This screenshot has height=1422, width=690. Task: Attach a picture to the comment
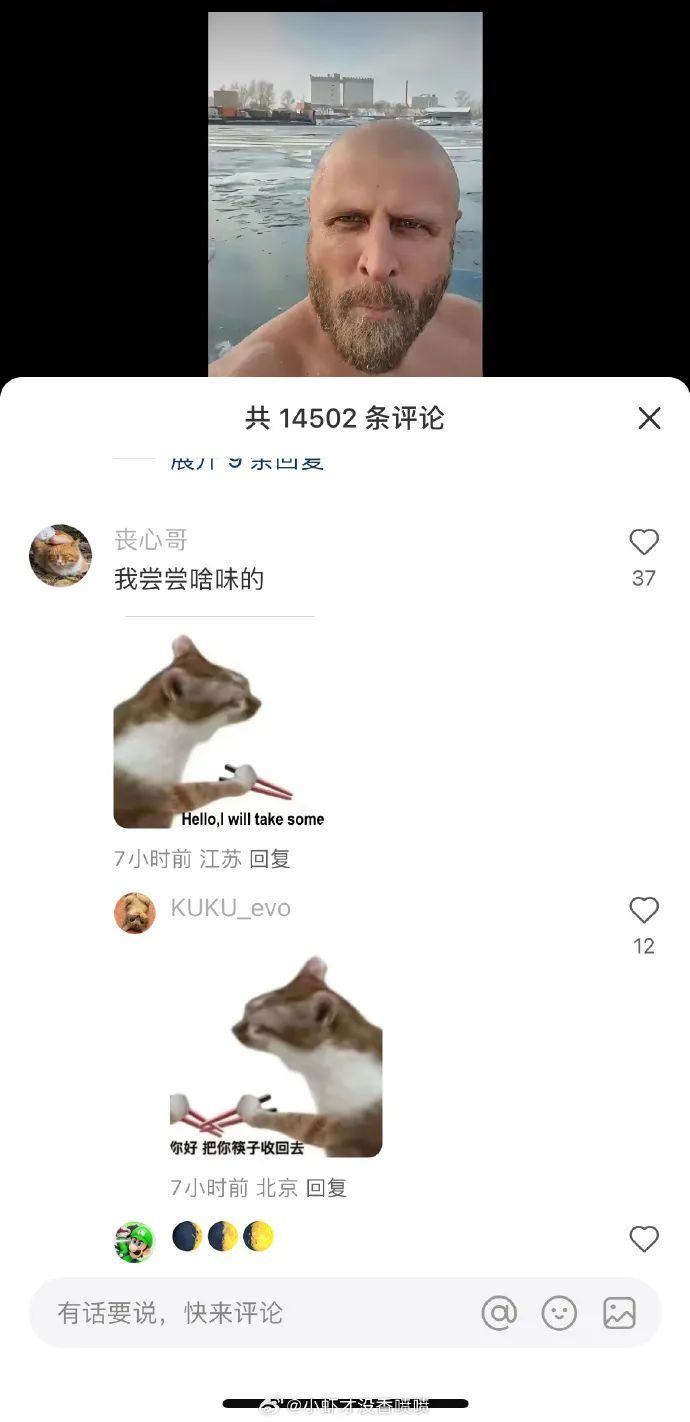click(619, 1312)
